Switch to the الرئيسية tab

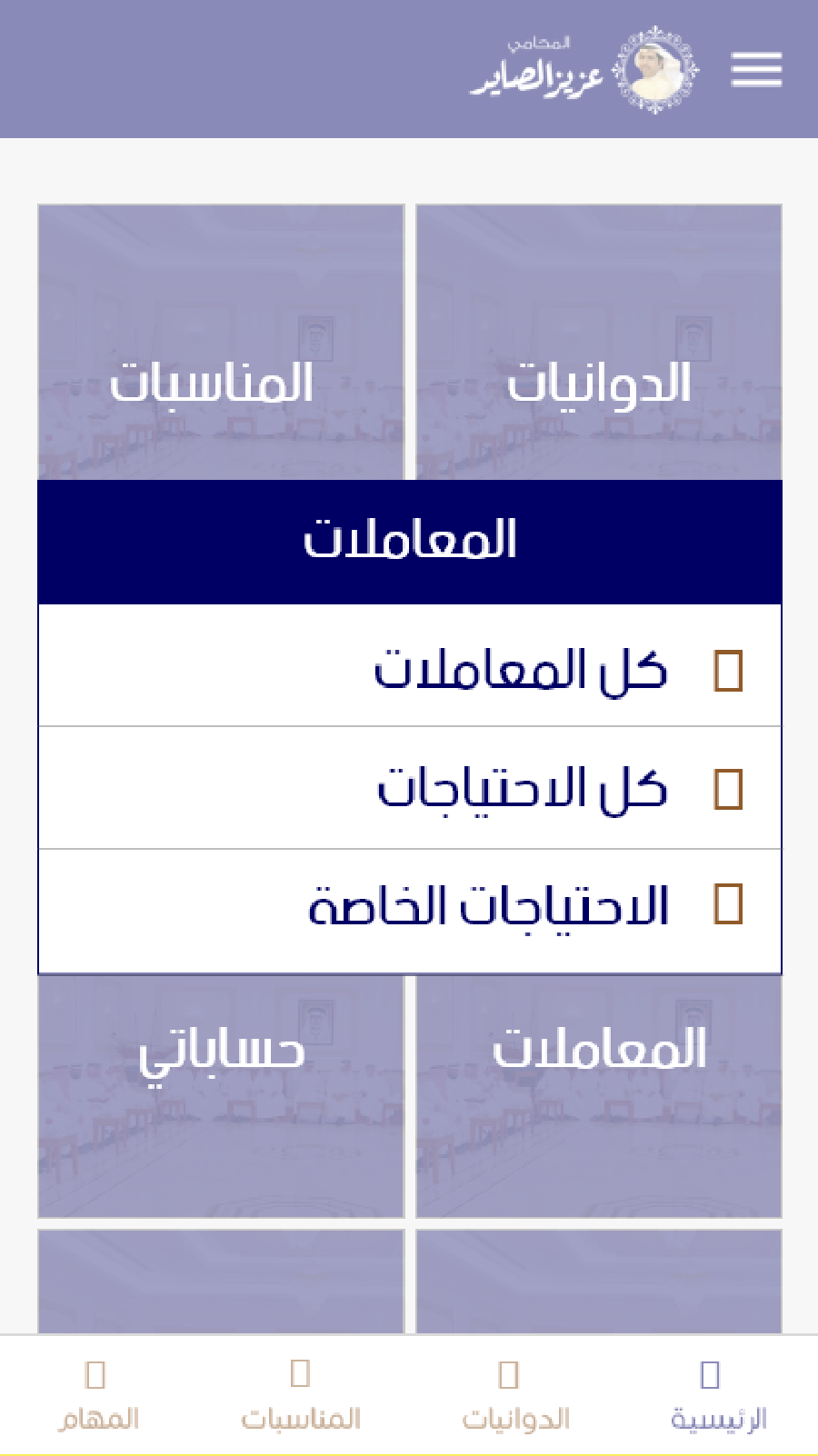pyautogui.click(x=716, y=1395)
